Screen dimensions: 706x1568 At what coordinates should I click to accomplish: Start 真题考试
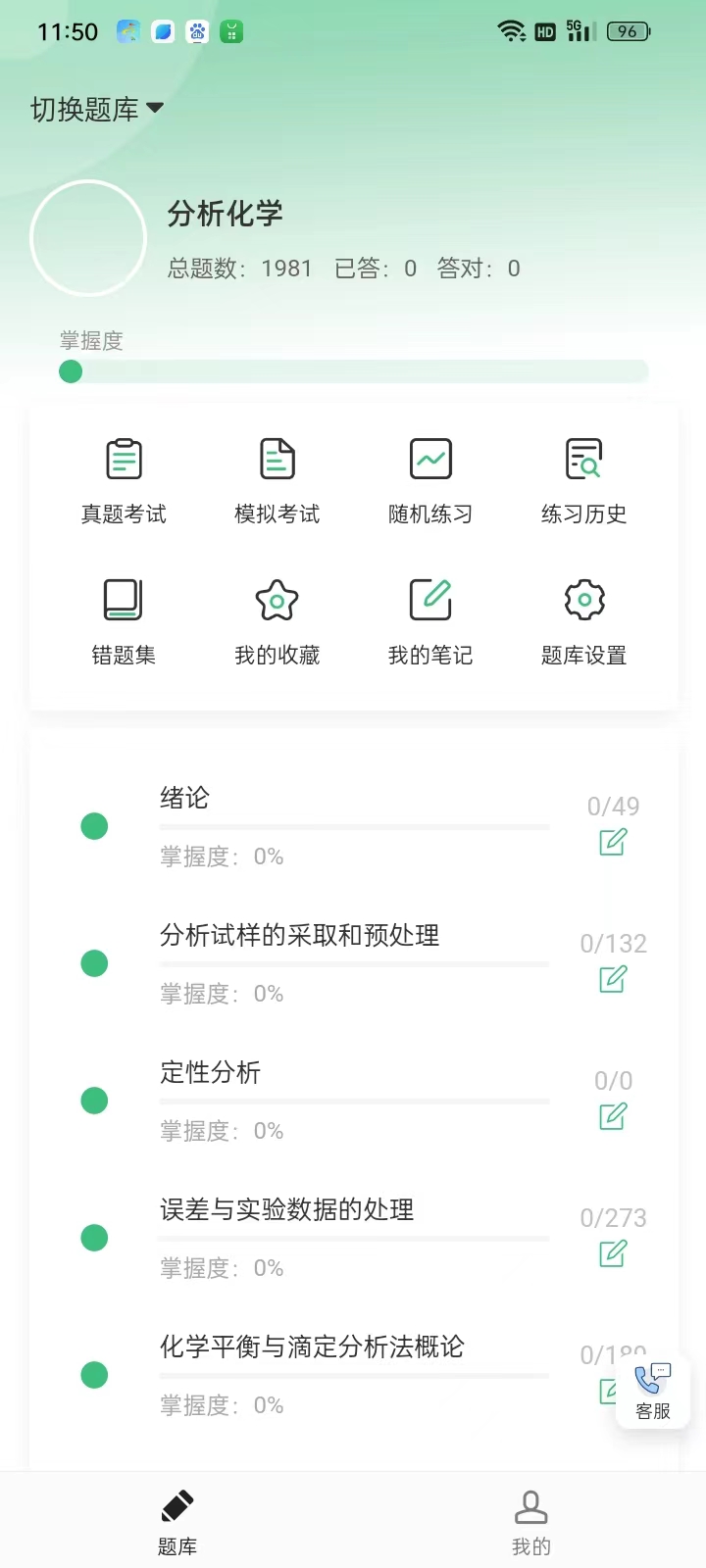tap(124, 480)
